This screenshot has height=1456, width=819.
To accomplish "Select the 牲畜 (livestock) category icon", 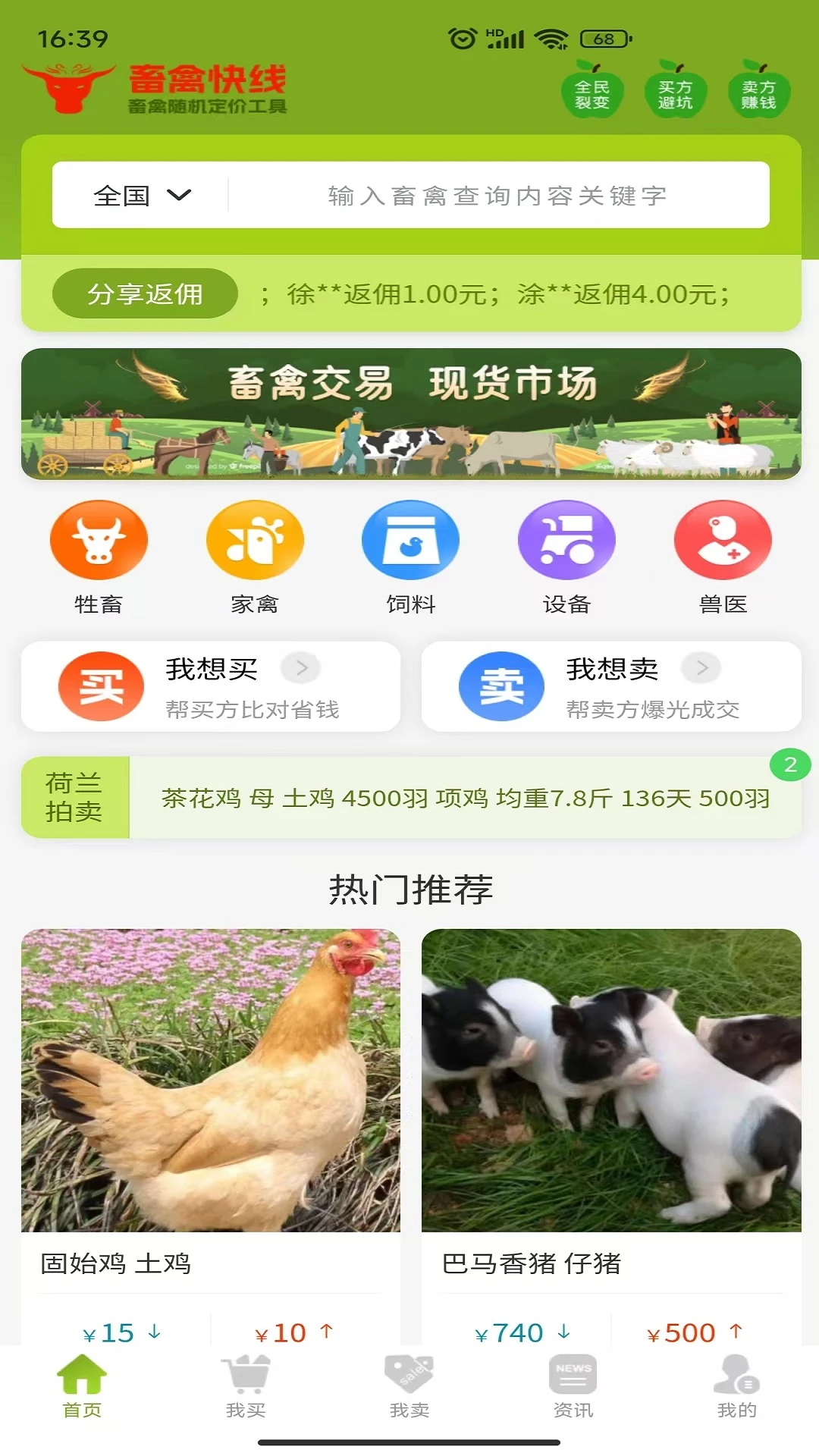I will [98, 540].
